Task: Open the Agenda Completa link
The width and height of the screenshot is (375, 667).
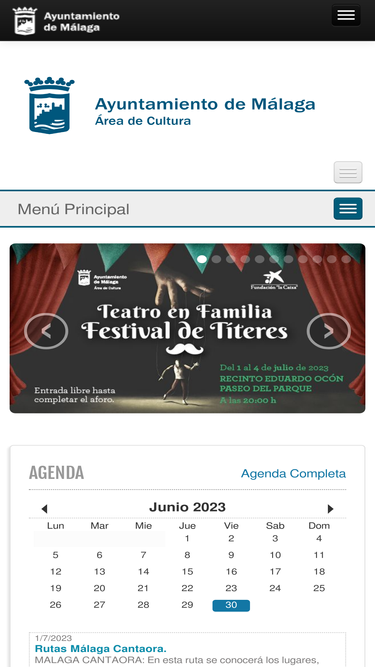Action: pos(293,473)
